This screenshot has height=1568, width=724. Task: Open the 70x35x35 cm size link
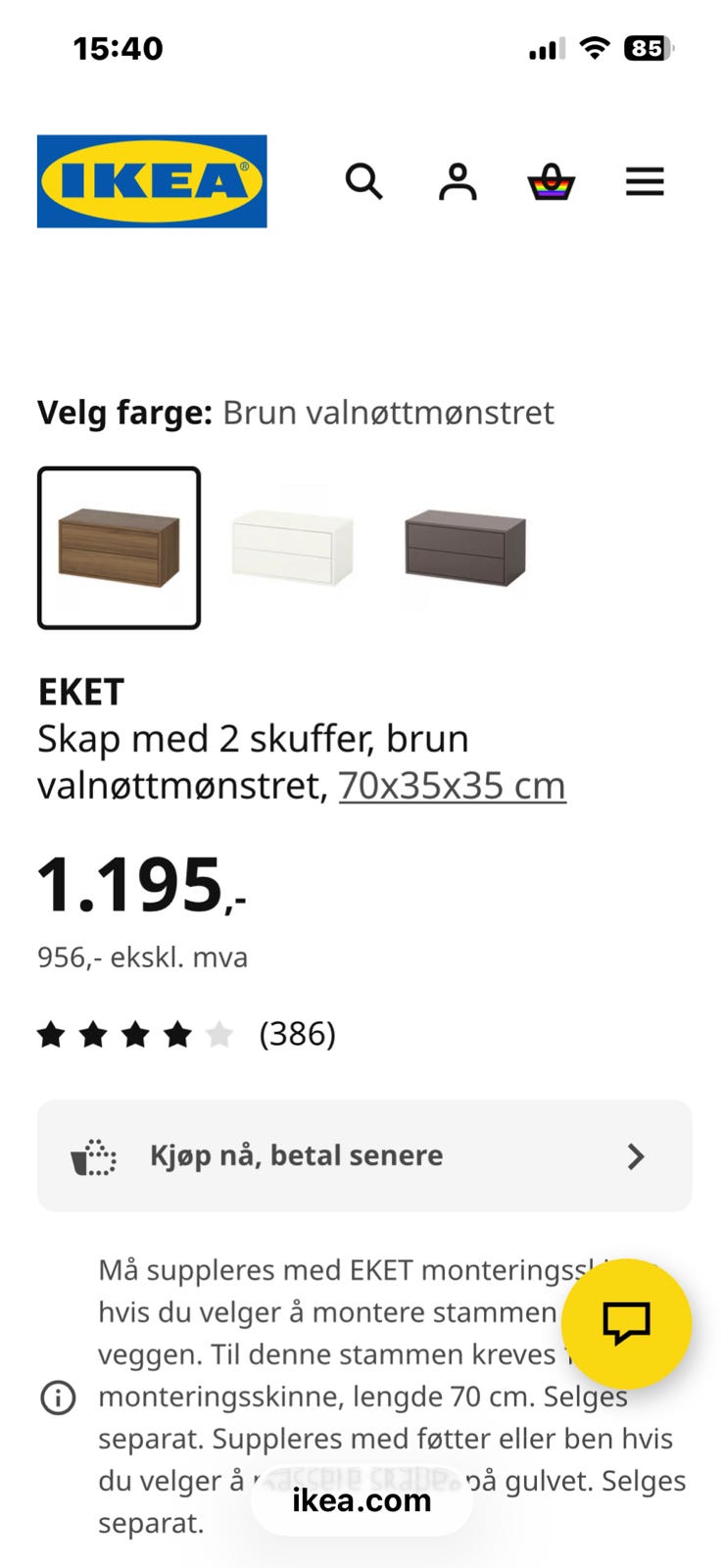tap(452, 786)
